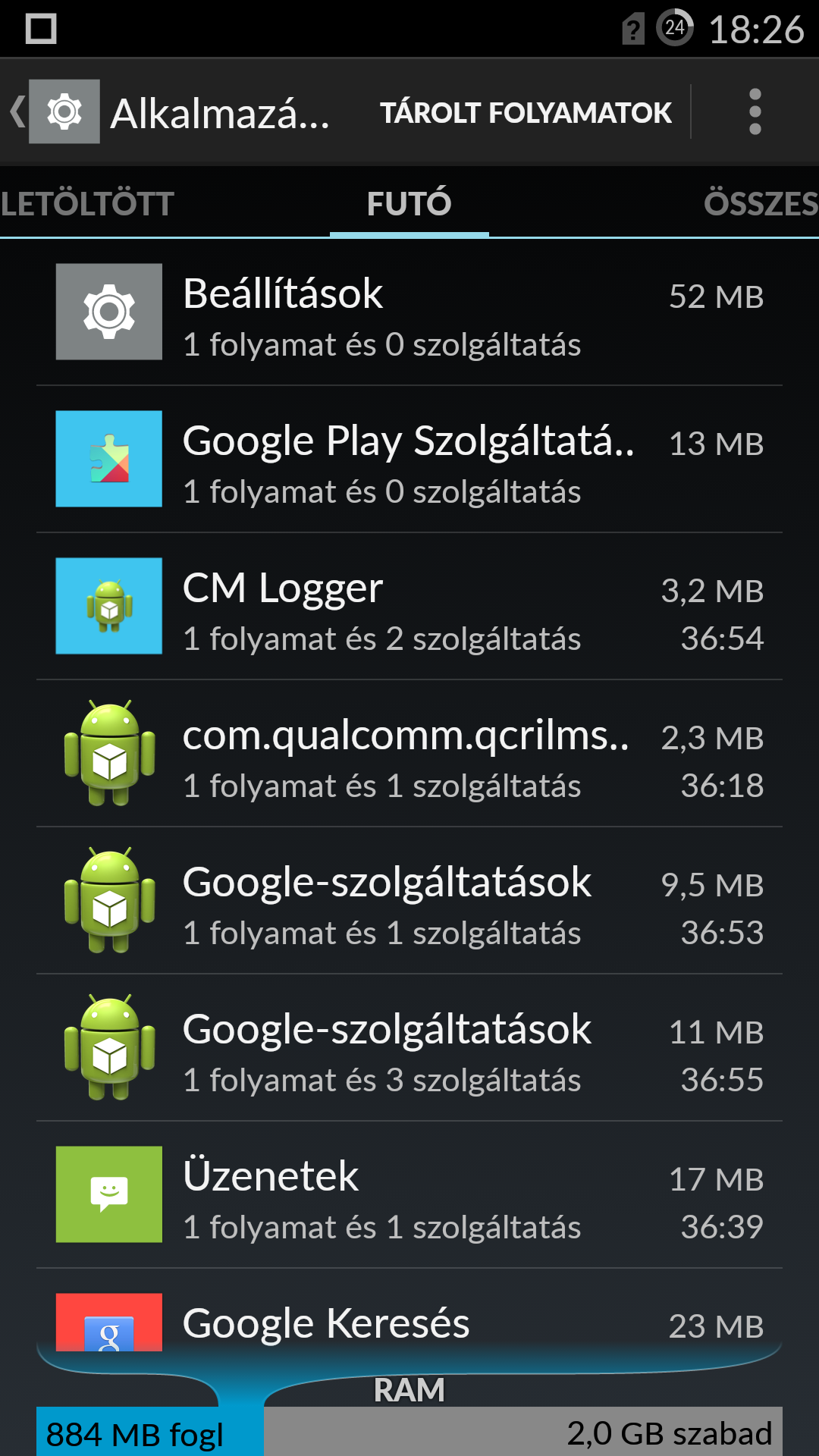View Üzenetek running process
Image resolution: width=819 pixels, height=1456 pixels.
point(409,1195)
